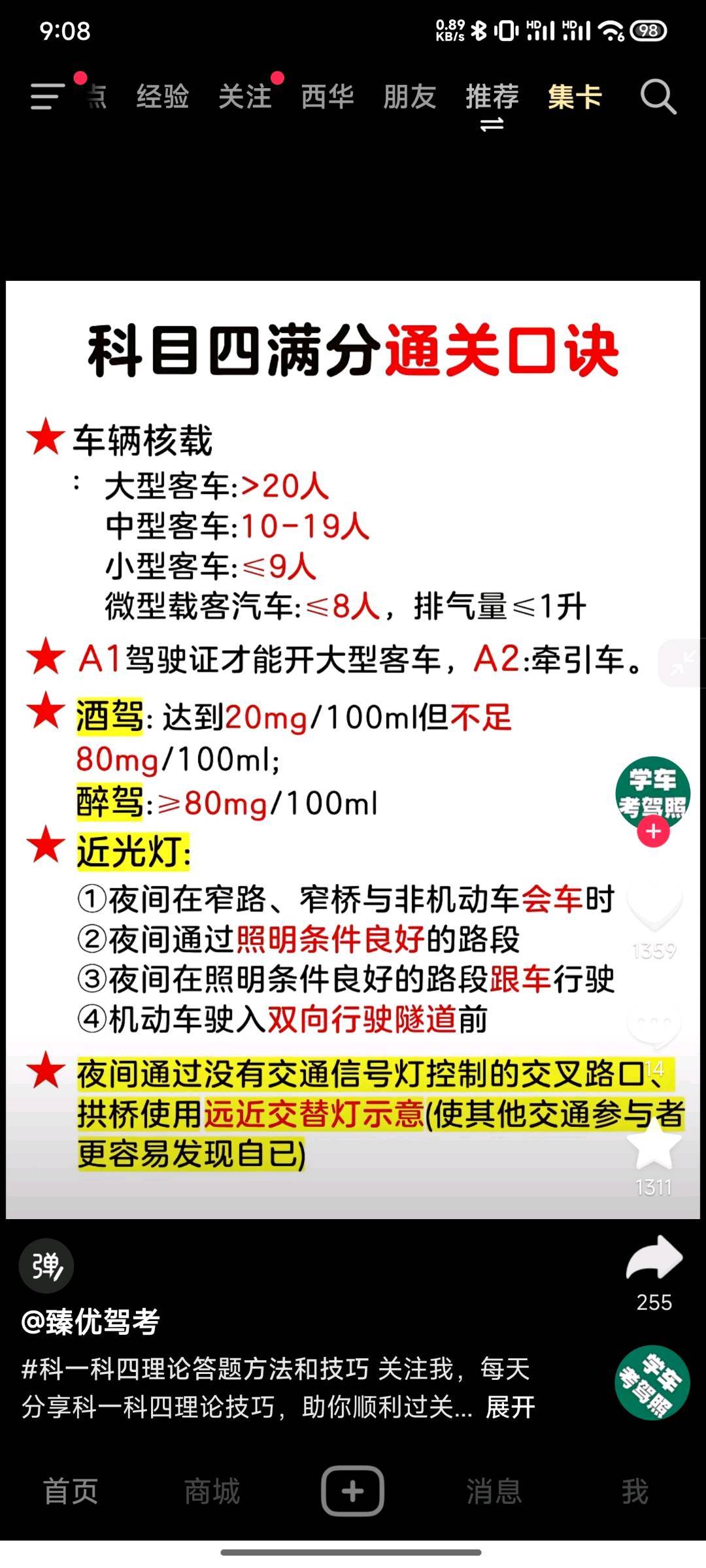The height and width of the screenshot is (1568, 706).
Task: Open the @臻优驾考 profile
Action: click(x=91, y=1321)
